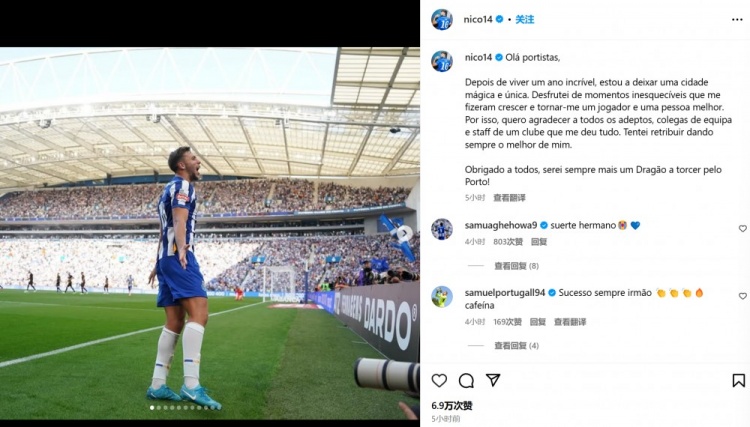Open samuaghehowa9's profile avatar

click(x=442, y=229)
